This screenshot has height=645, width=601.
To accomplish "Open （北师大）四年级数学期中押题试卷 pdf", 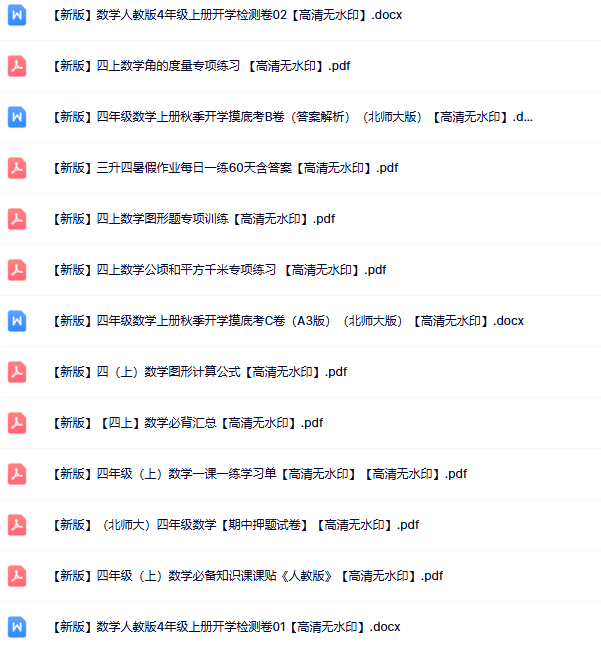I will 234,525.
